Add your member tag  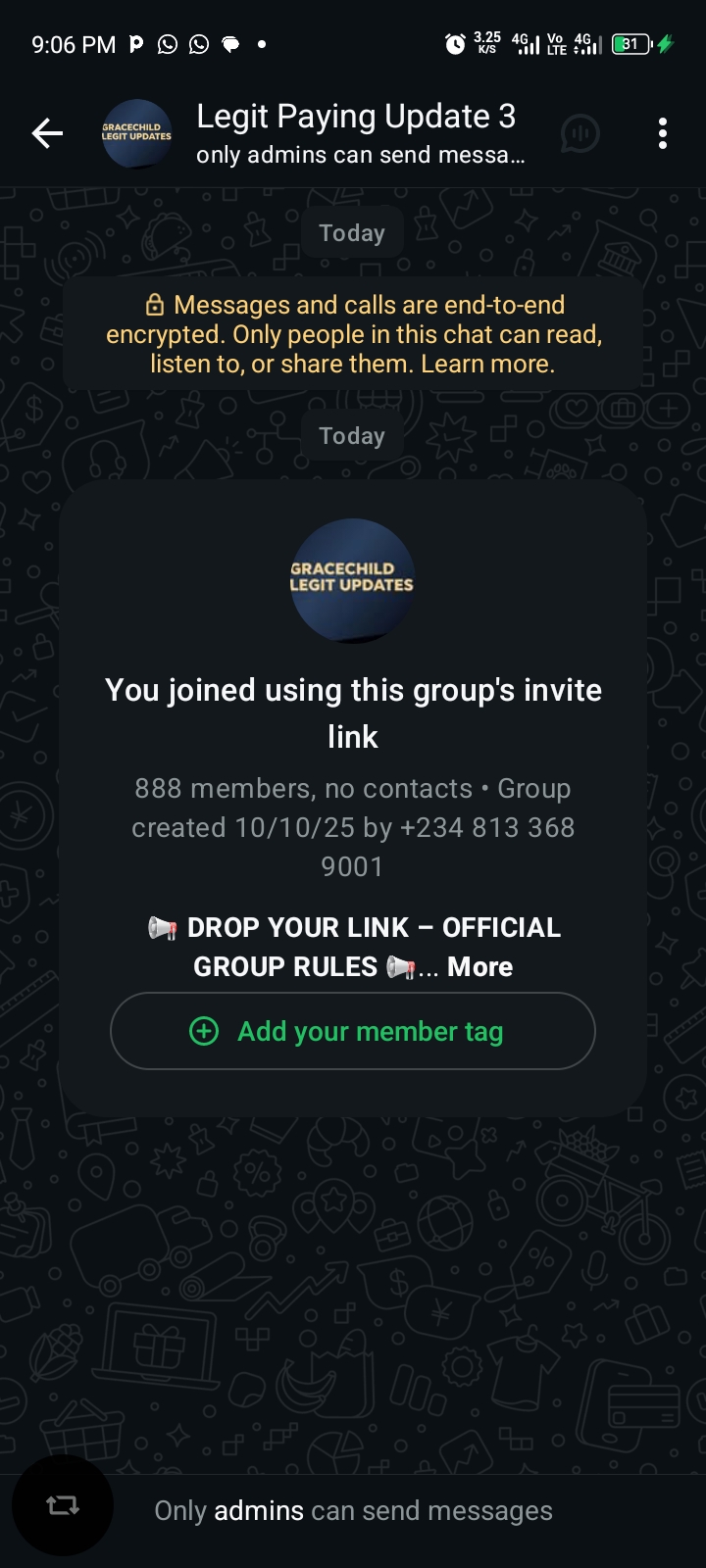[353, 1031]
